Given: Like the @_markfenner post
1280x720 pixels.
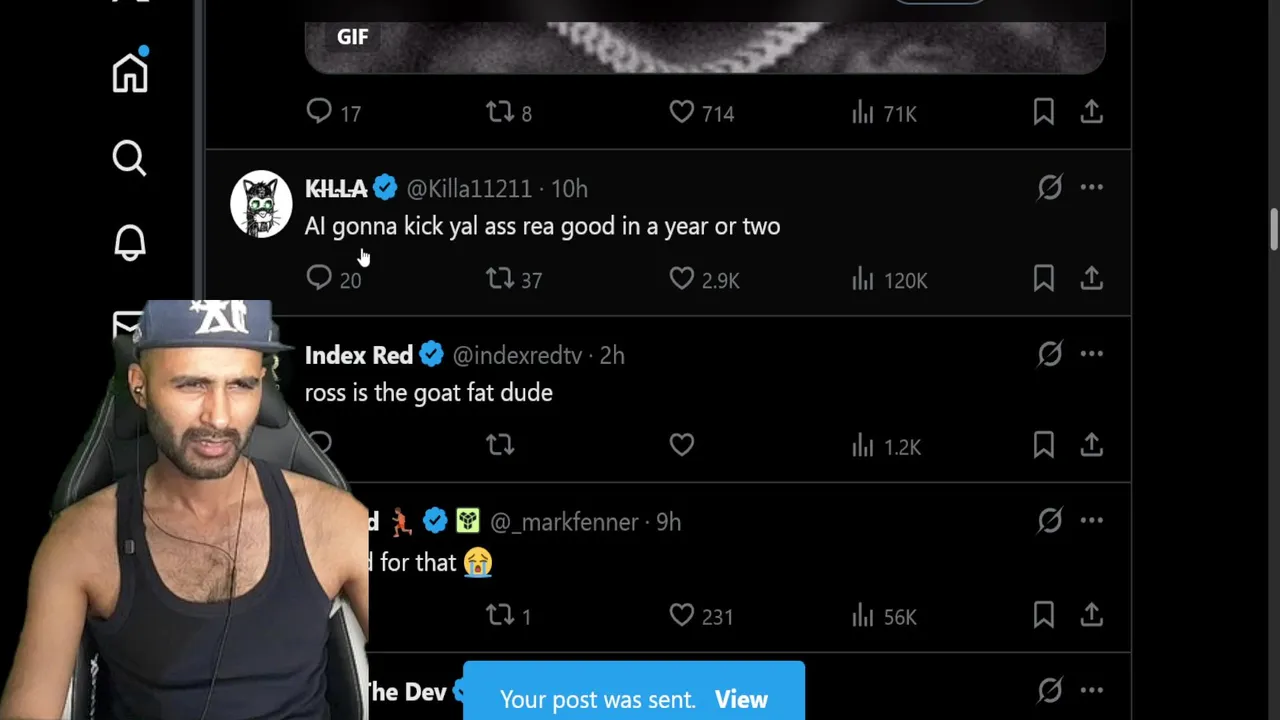Looking at the screenshot, I should coord(682,615).
